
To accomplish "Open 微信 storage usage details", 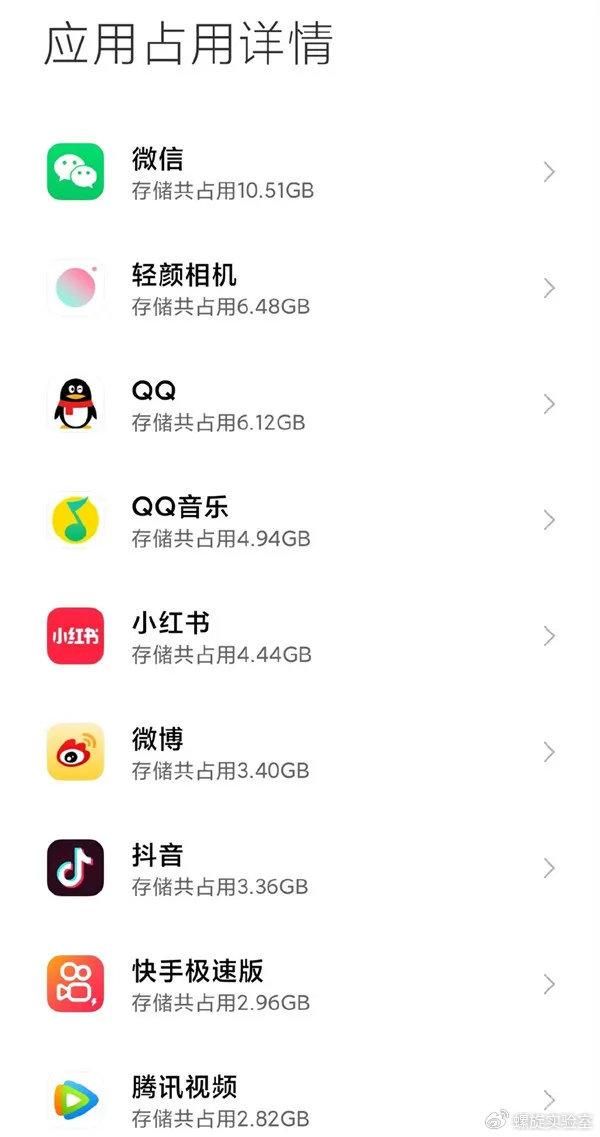I will (300, 173).
